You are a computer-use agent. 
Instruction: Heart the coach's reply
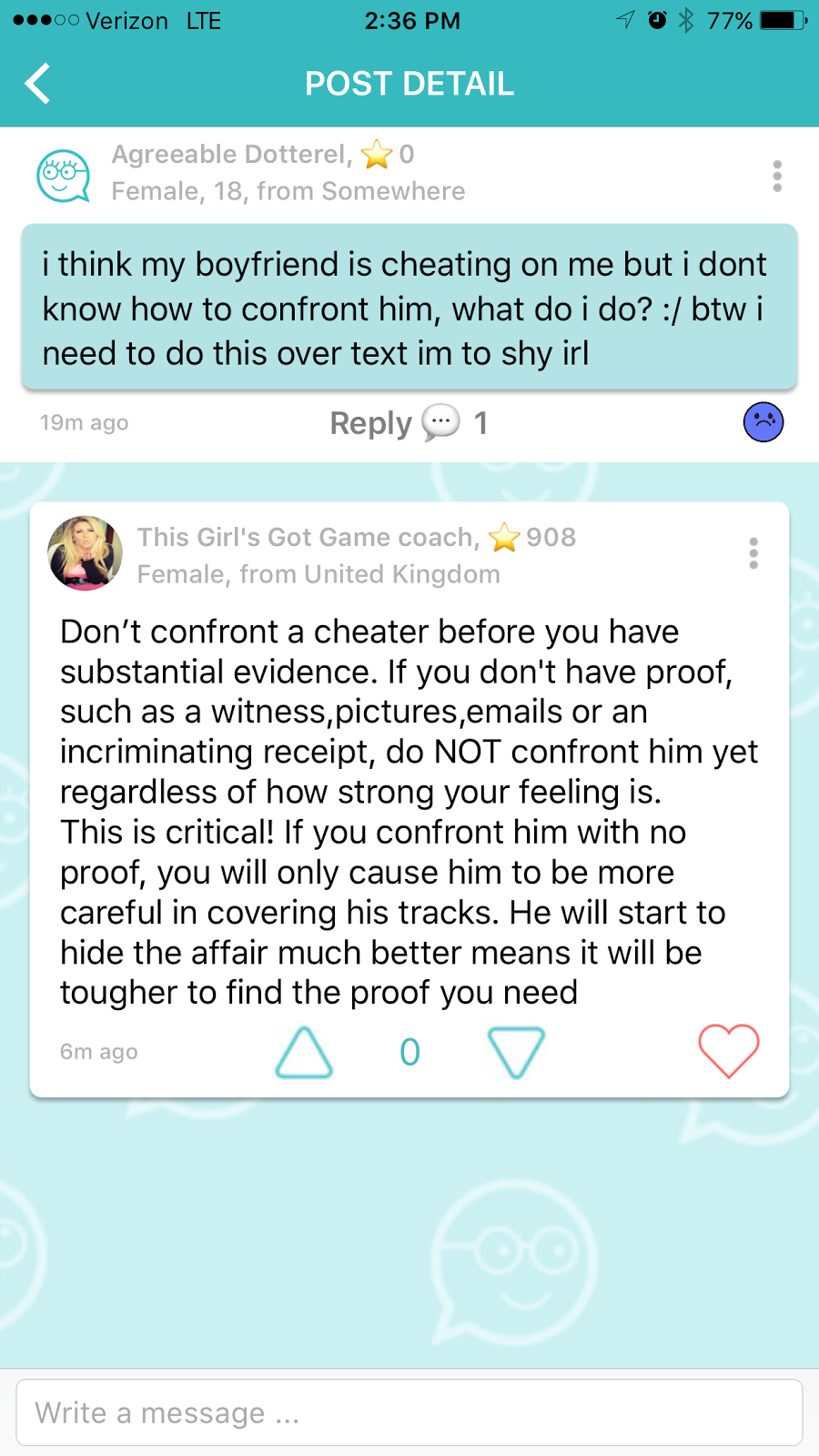[x=729, y=1051]
